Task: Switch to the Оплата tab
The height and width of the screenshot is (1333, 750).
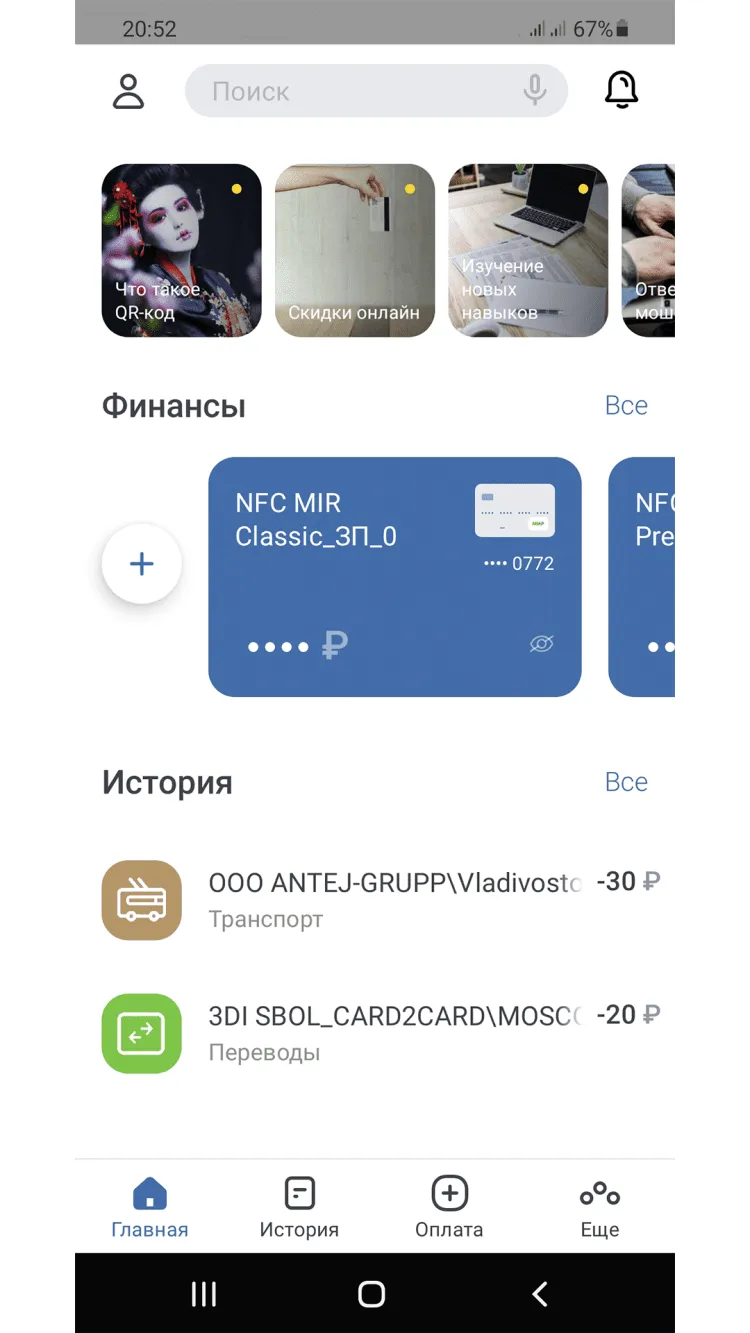Action: point(449,1208)
